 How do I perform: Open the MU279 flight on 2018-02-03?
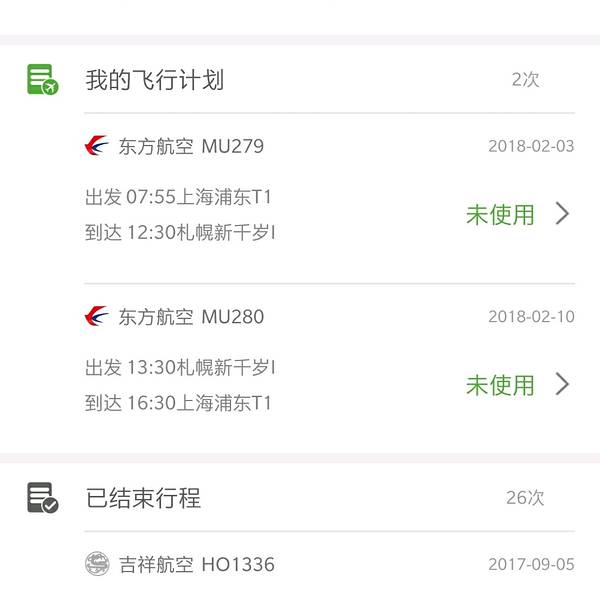pos(330,198)
